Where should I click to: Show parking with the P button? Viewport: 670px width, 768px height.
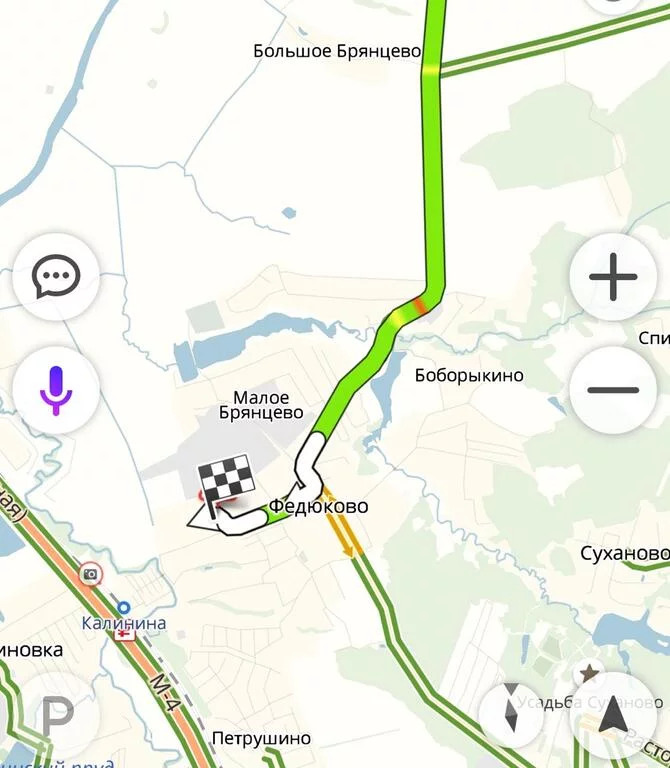(x=56, y=716)
